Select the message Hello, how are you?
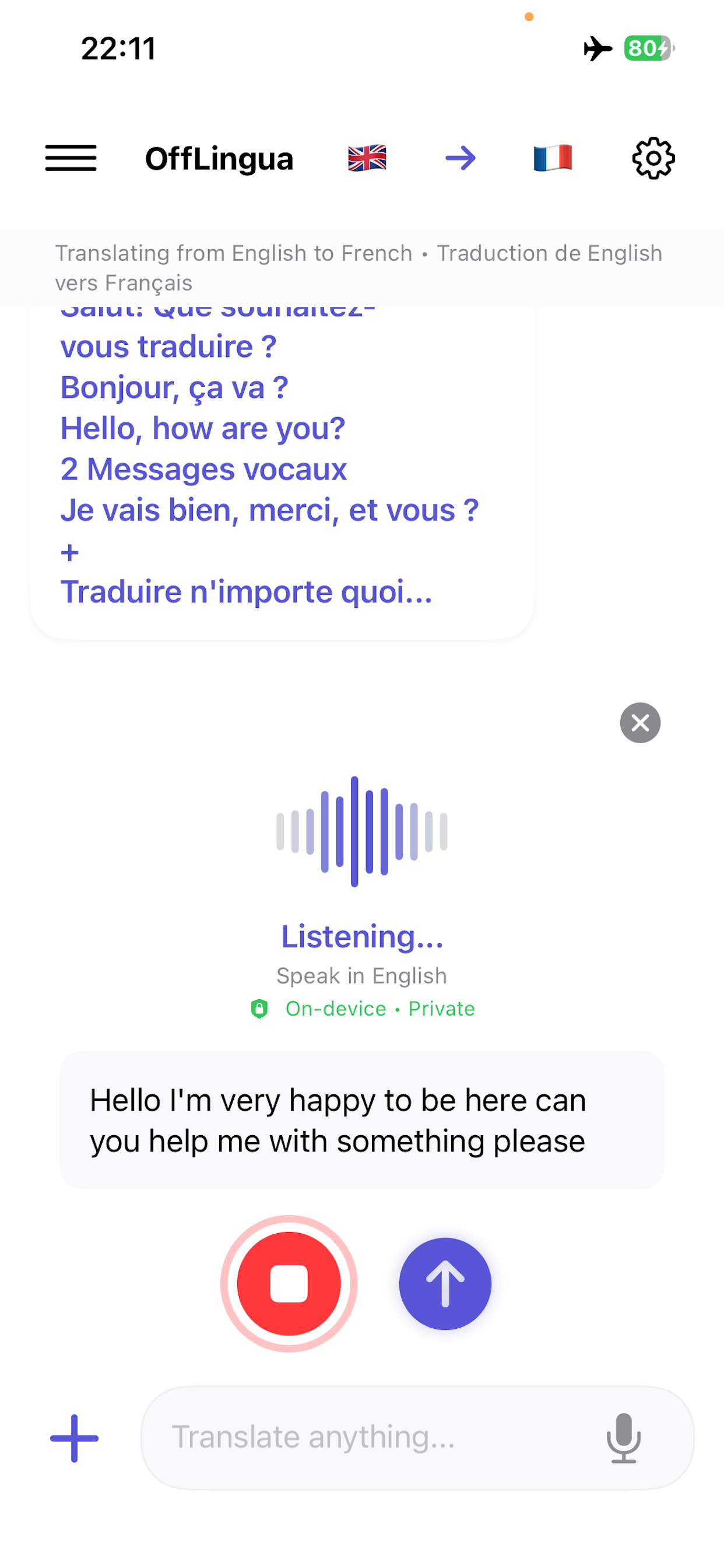 [x=203, y=428]
